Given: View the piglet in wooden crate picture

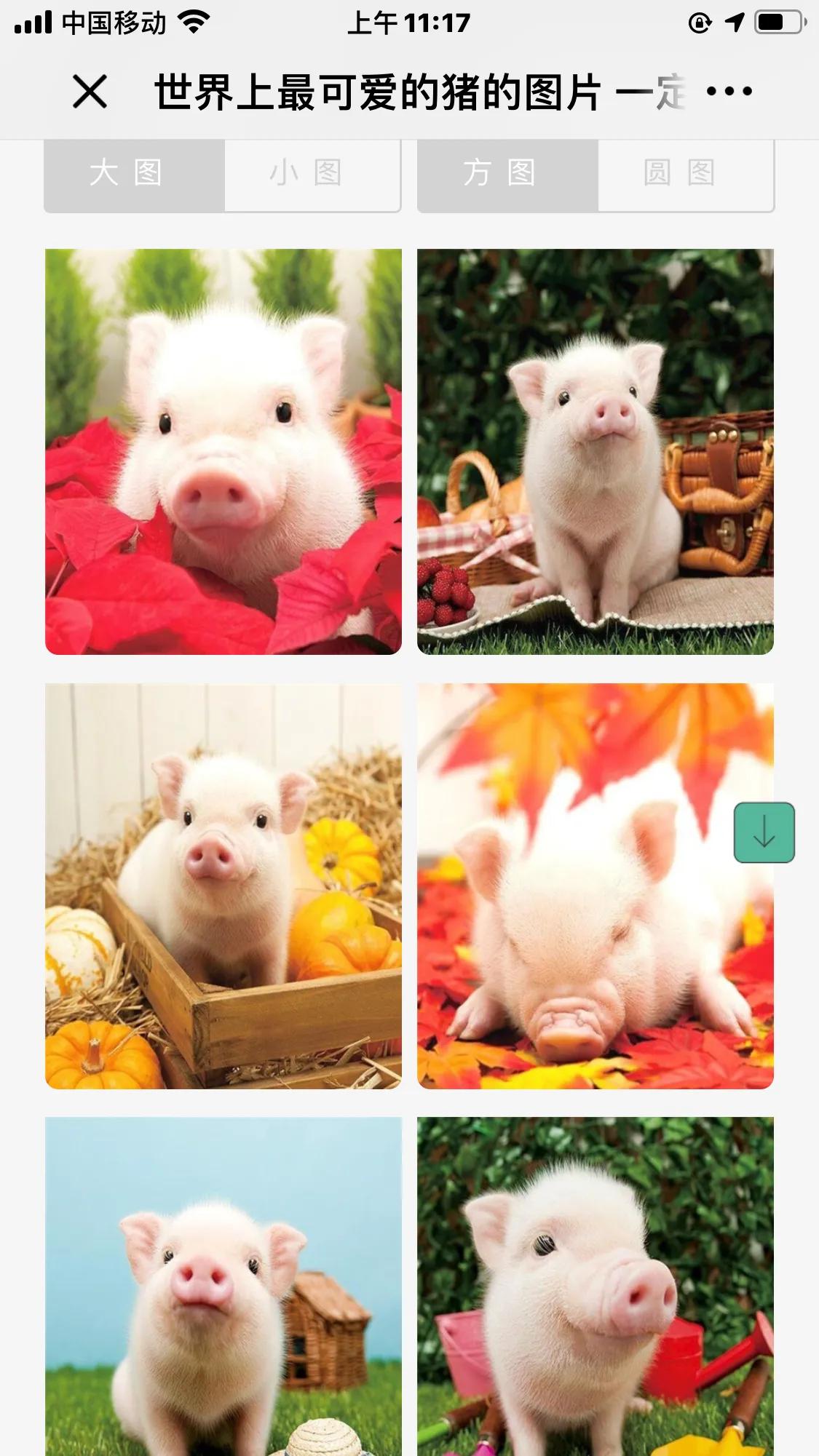Looking at the screenshot, I should pyautogui.click(x=223, y=886).
